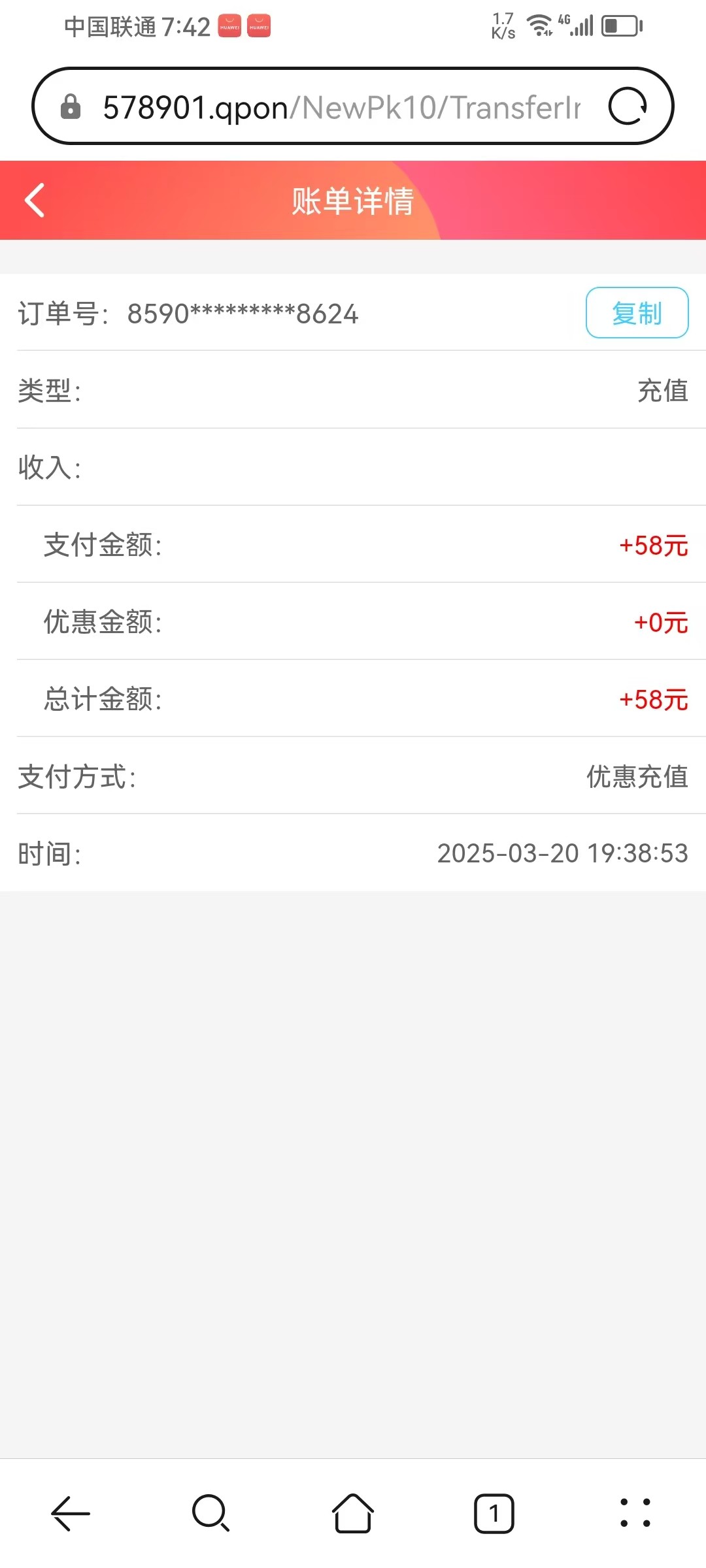Tap the browser address bar
This screenshot has height=1568, width=706.
coord(340,106)
